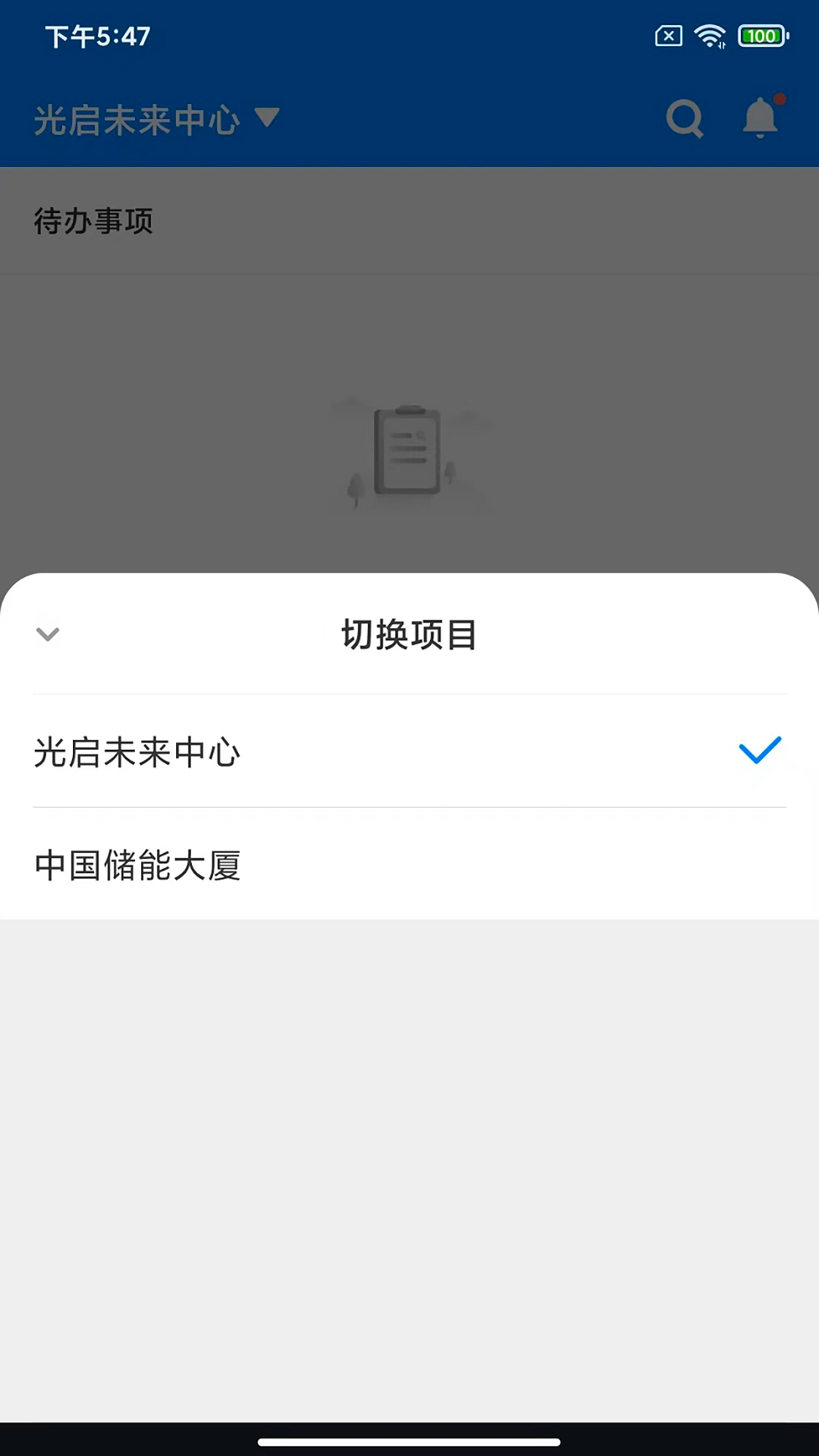Collapse the 切换项目 sheet via its chevron

click(48, 634)
